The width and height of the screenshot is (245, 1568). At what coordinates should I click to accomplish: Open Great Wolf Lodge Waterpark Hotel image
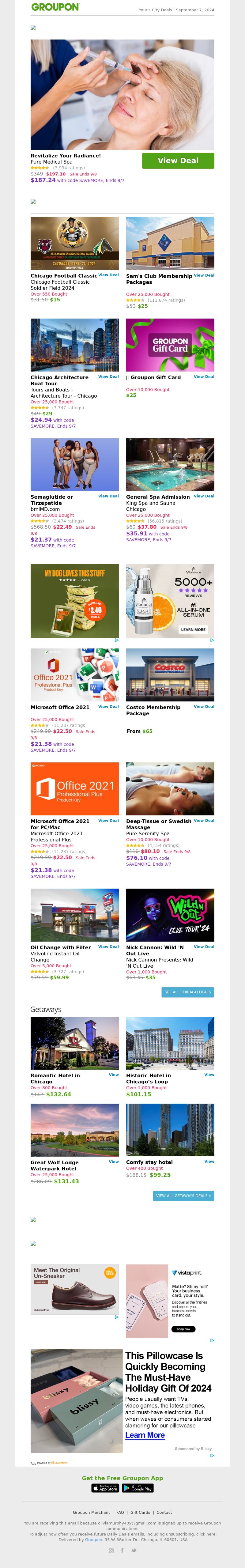click(x=75, y=1130)
